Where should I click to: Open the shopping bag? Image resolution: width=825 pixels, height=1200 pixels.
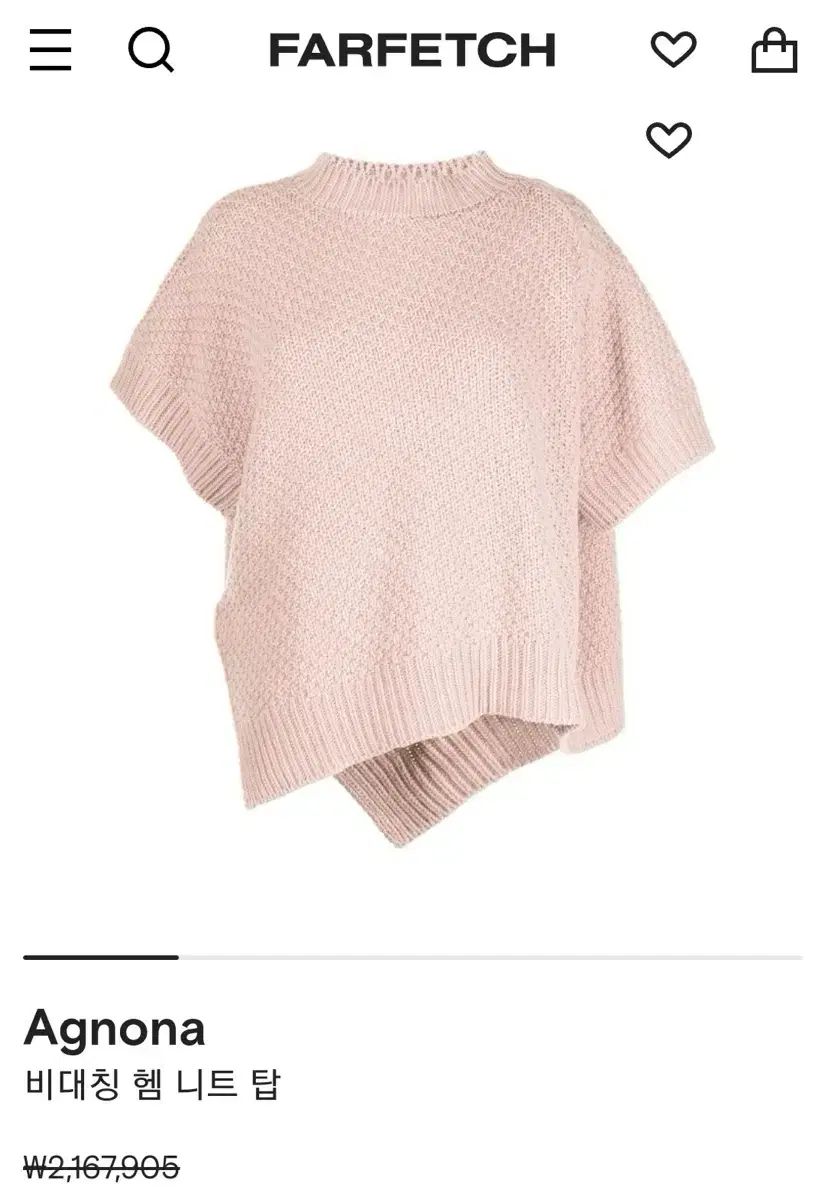tap(774, 50)
